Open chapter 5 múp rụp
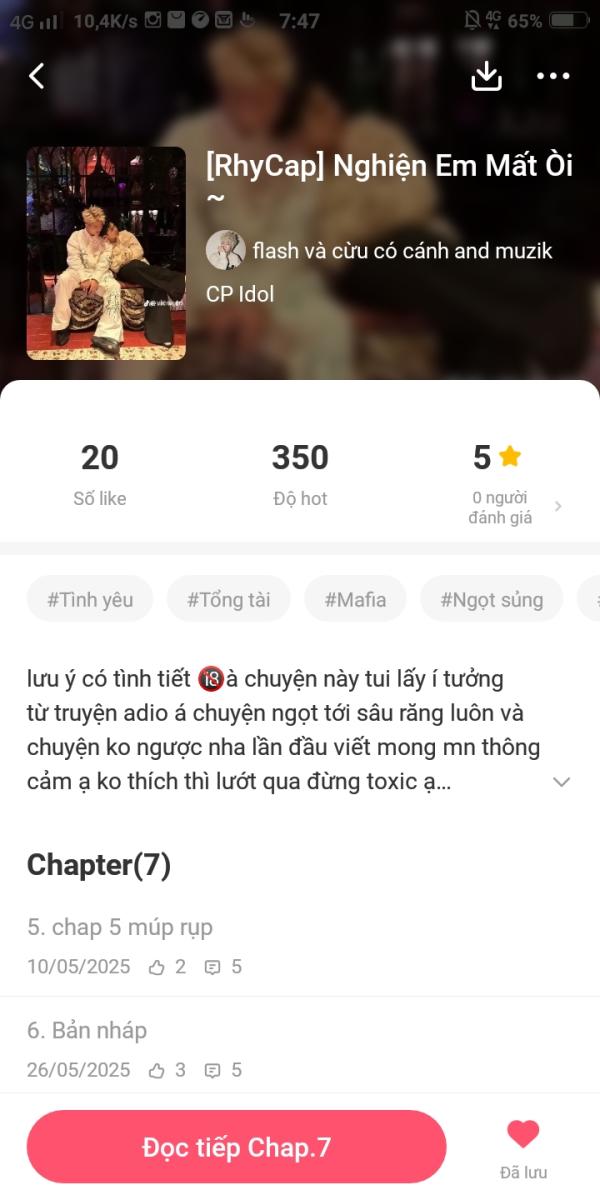This screenshot has height=1200, width=600. point(300,945)
